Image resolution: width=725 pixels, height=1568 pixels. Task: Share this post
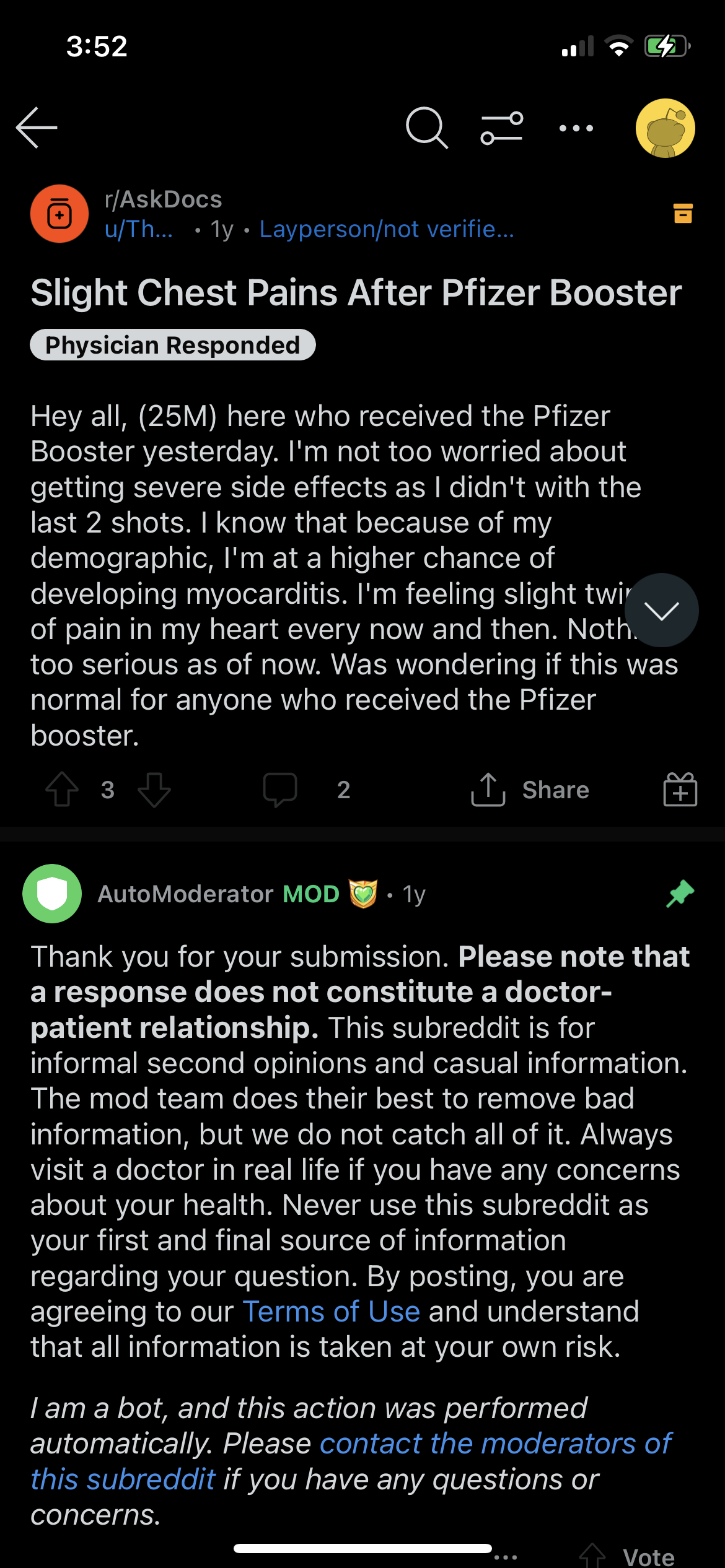pos(530,790)
